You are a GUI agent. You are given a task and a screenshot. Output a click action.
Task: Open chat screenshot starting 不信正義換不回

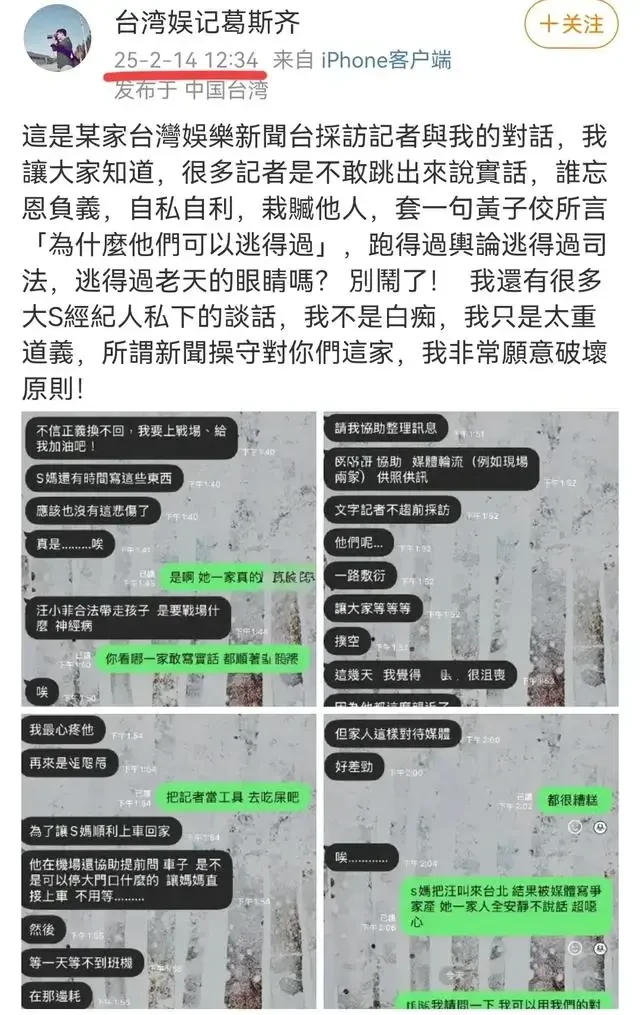click(167, 558)
